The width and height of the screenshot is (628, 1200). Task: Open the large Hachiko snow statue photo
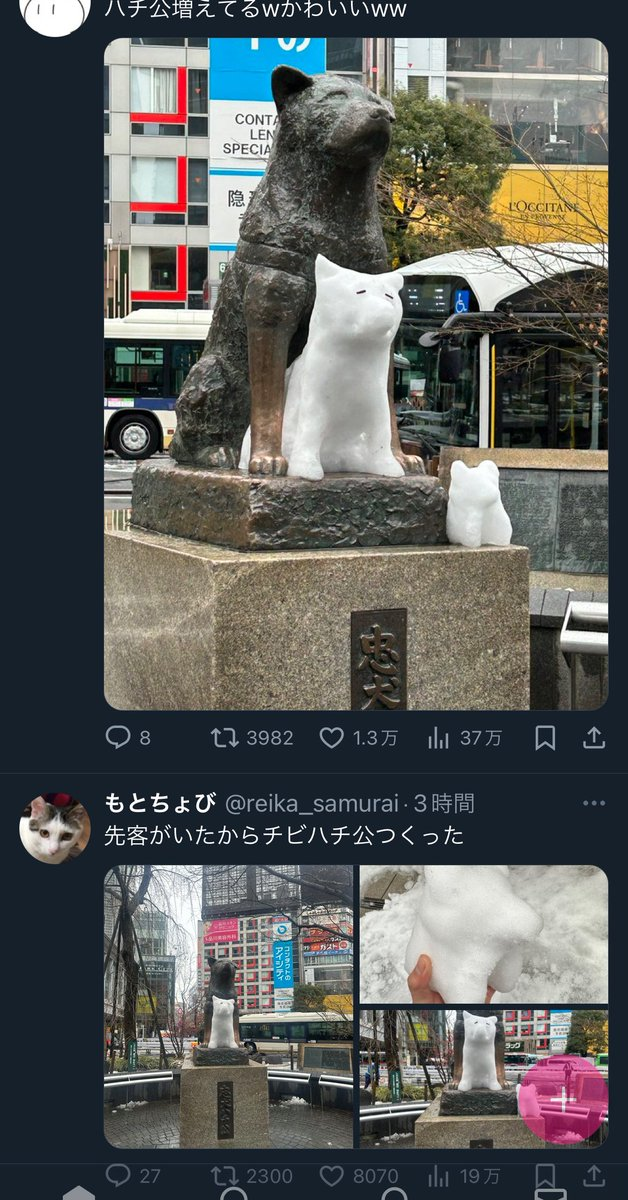coord(355,373)
